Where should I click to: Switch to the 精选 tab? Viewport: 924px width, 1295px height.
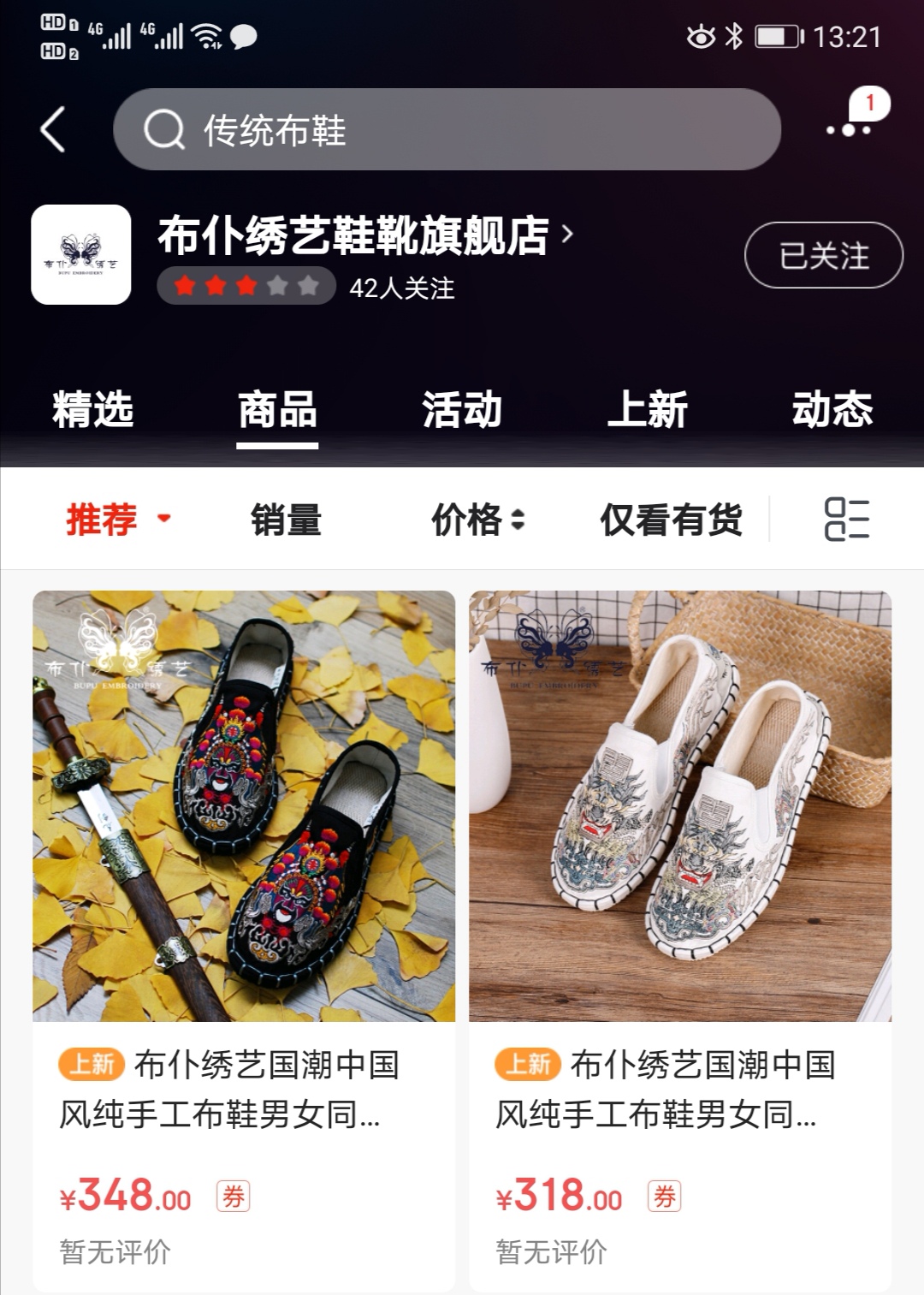coord(92,410)
